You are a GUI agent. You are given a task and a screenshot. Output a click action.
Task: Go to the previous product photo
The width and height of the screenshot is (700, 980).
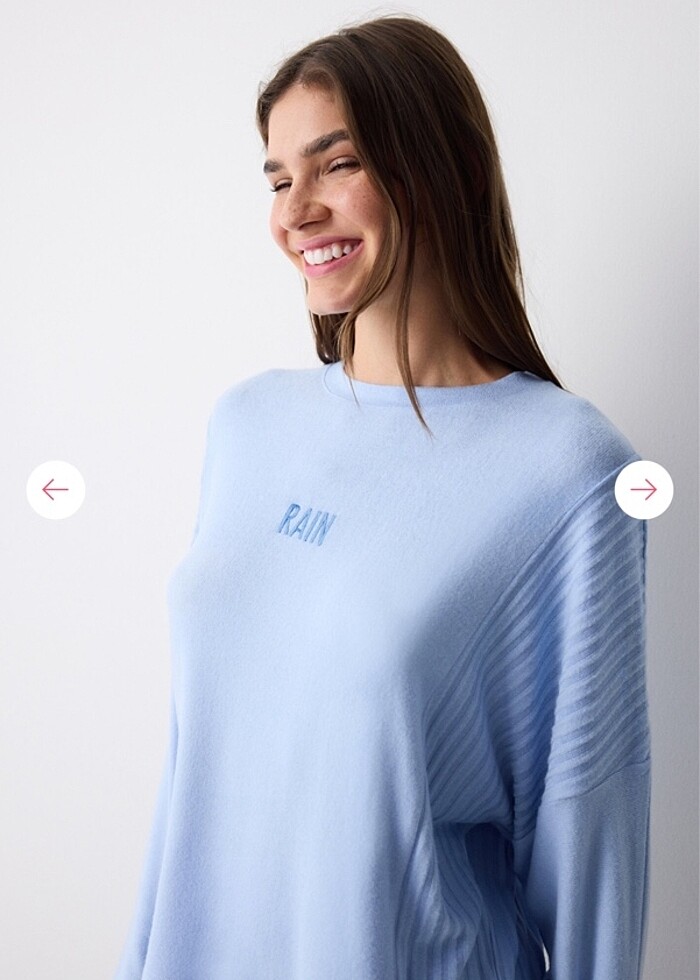click(x=56, y=489)
